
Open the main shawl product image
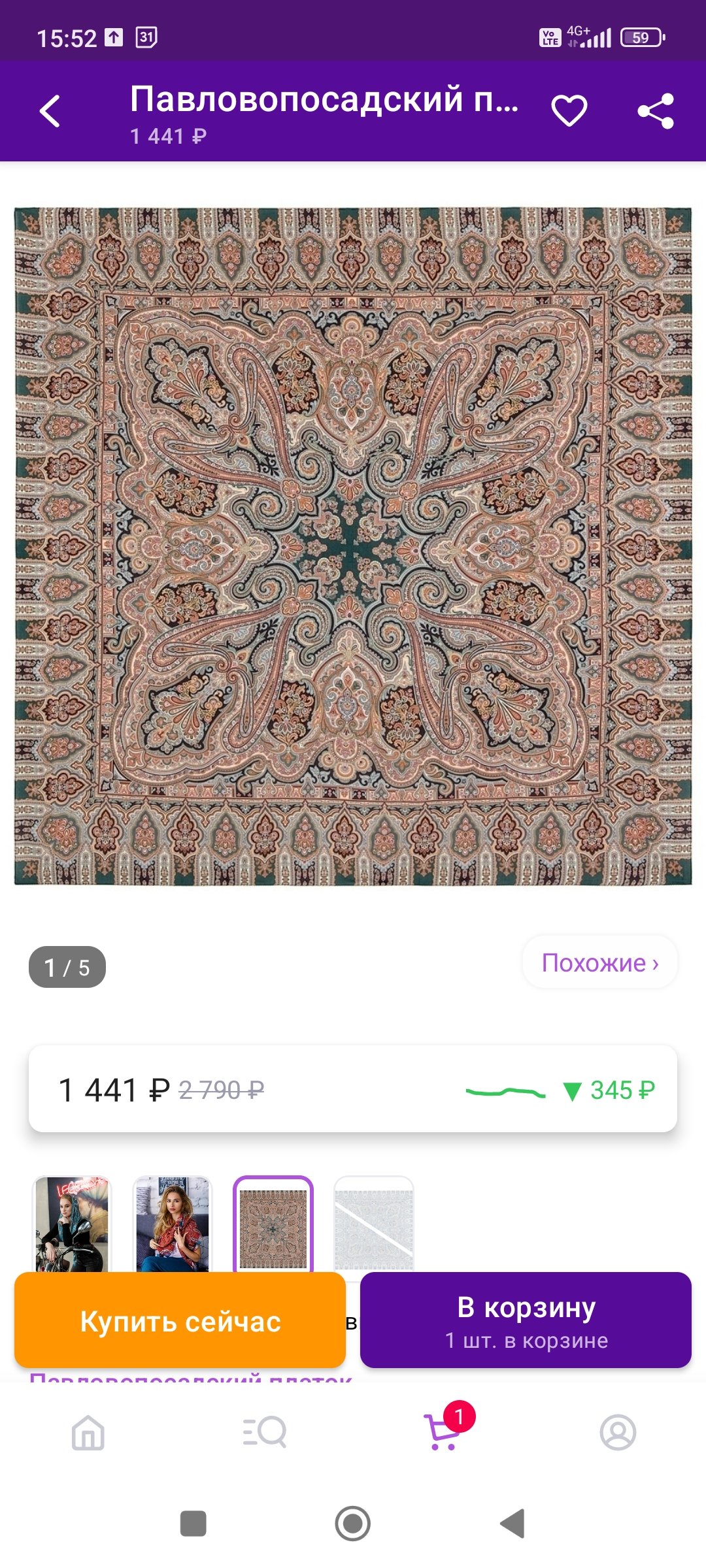click(353, 546)
